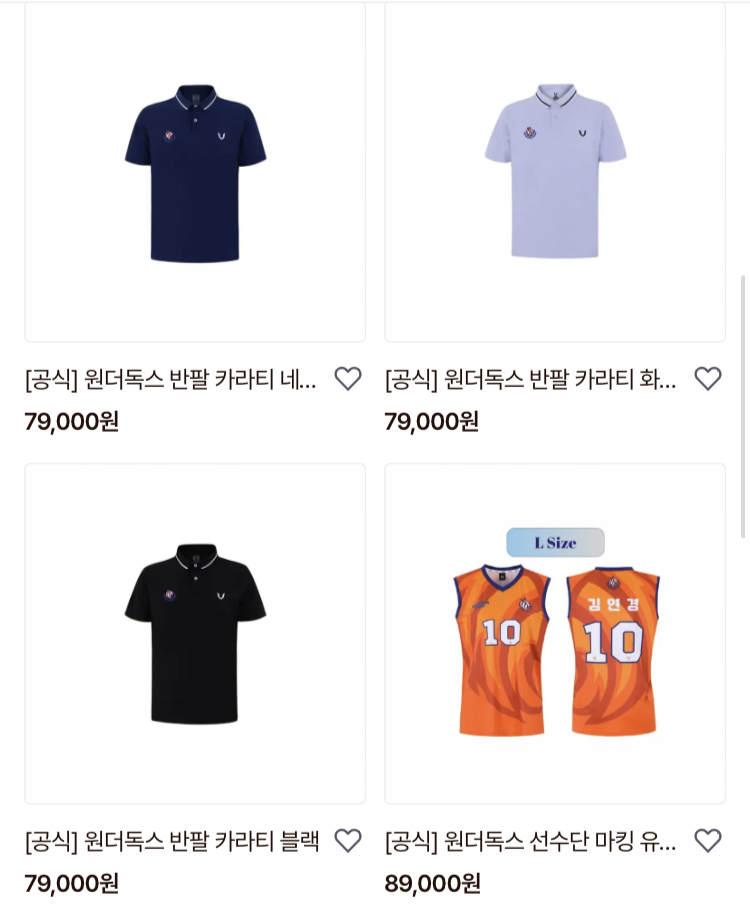Wishlist the 반팔 카라티 네… polo shirt
The height and width of the screenshot is (920, 750).
pos(347,379)
